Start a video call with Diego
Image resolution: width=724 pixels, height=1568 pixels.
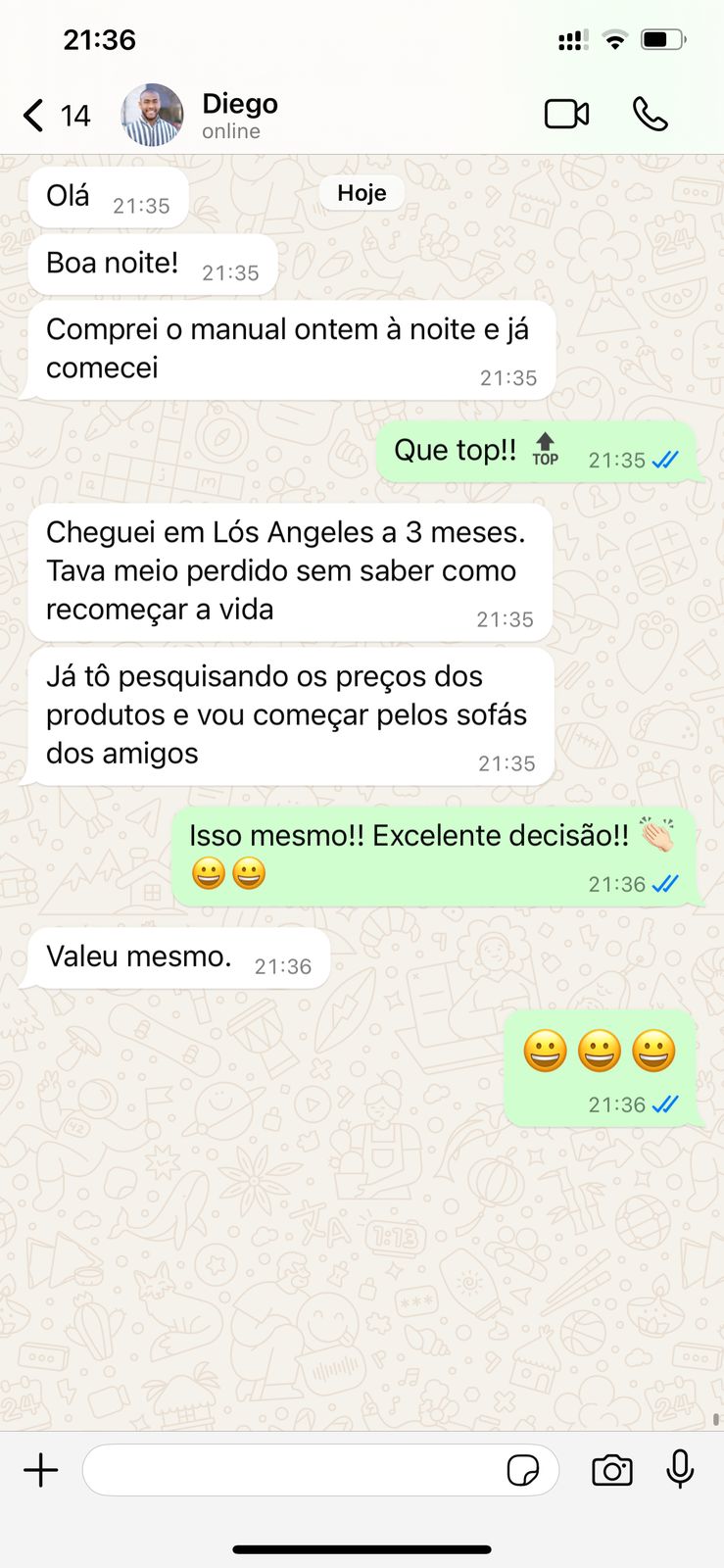tap(566, 115)
